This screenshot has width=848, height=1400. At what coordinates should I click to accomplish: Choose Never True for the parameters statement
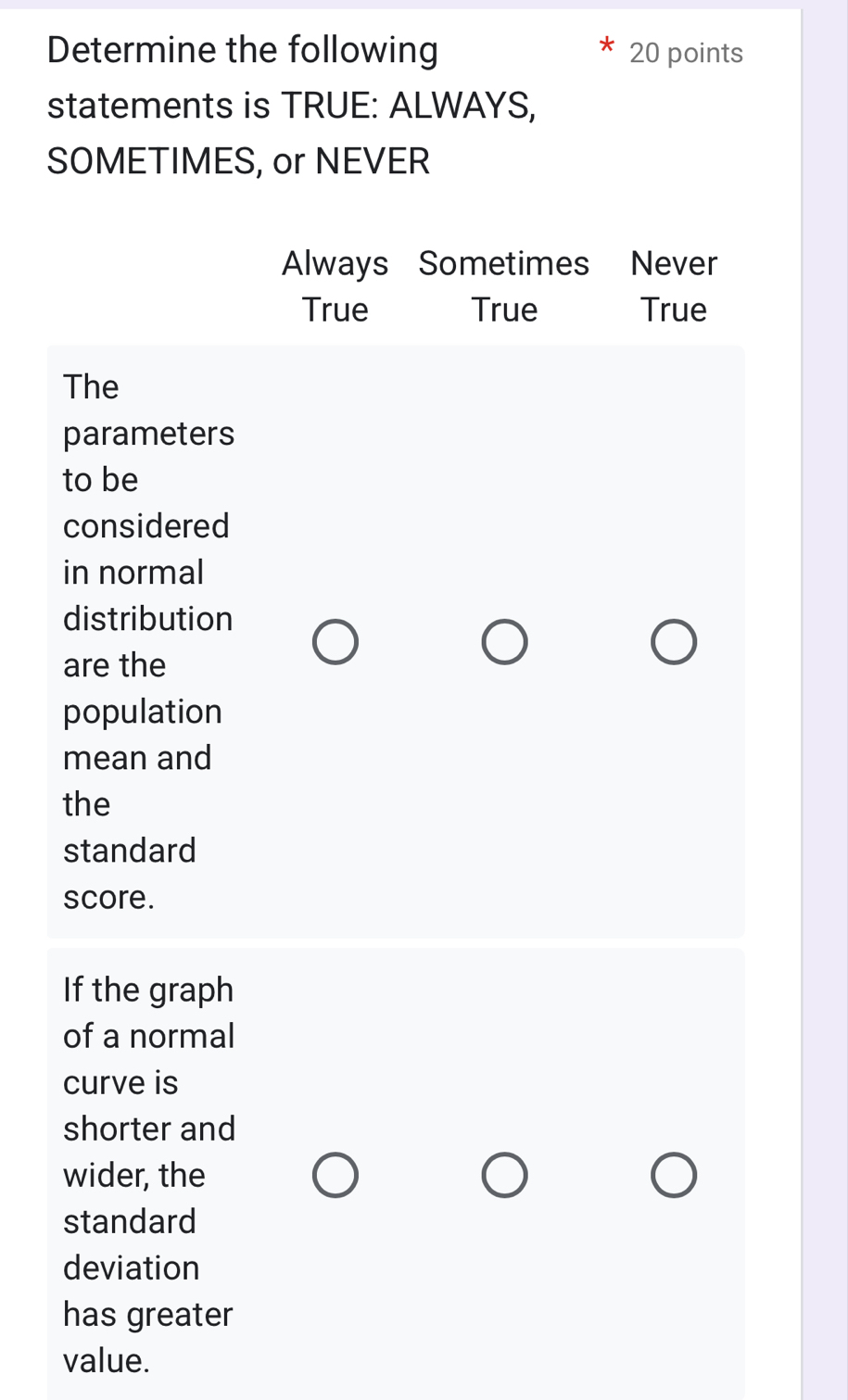point(673,642)
